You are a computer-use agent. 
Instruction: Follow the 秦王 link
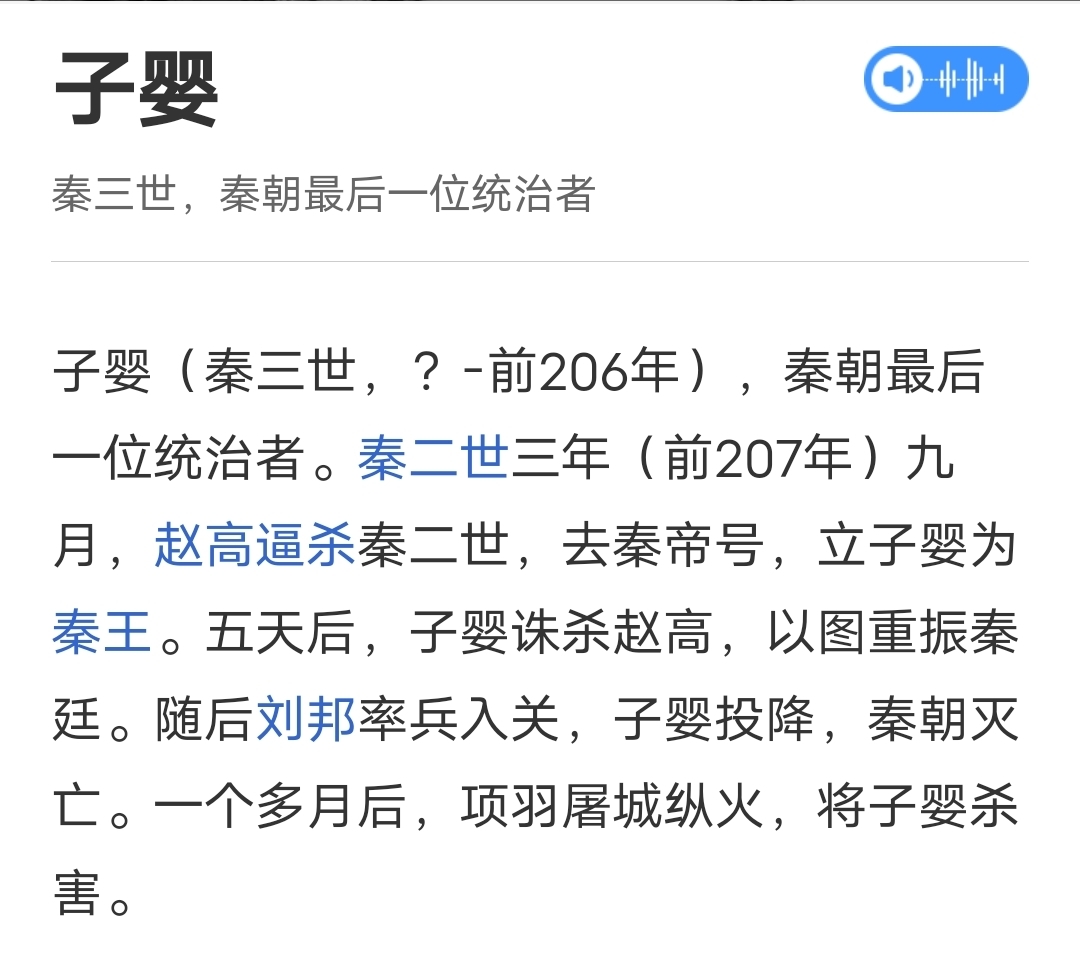(102, 632)
